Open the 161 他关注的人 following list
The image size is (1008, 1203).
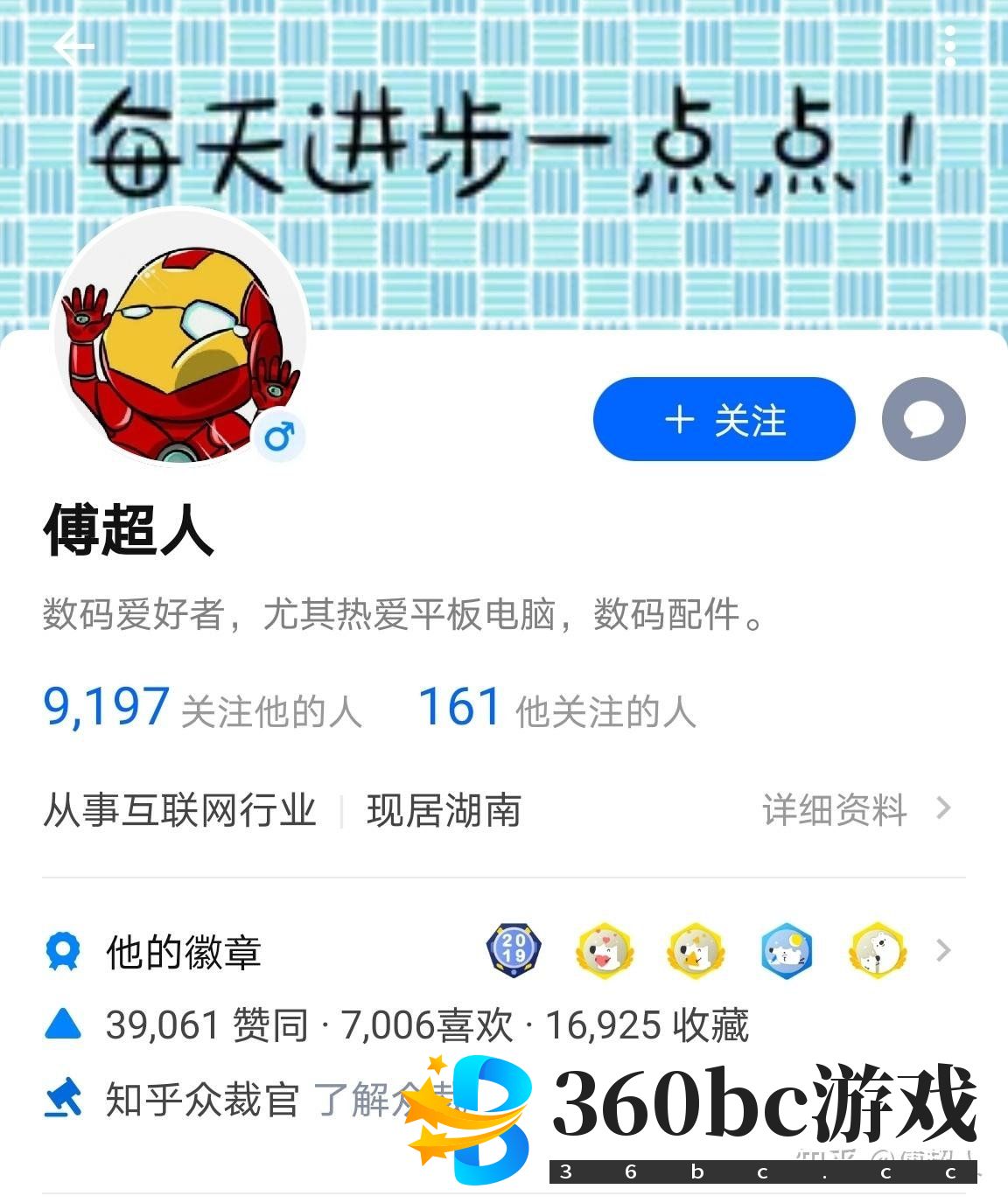(557, 709)
